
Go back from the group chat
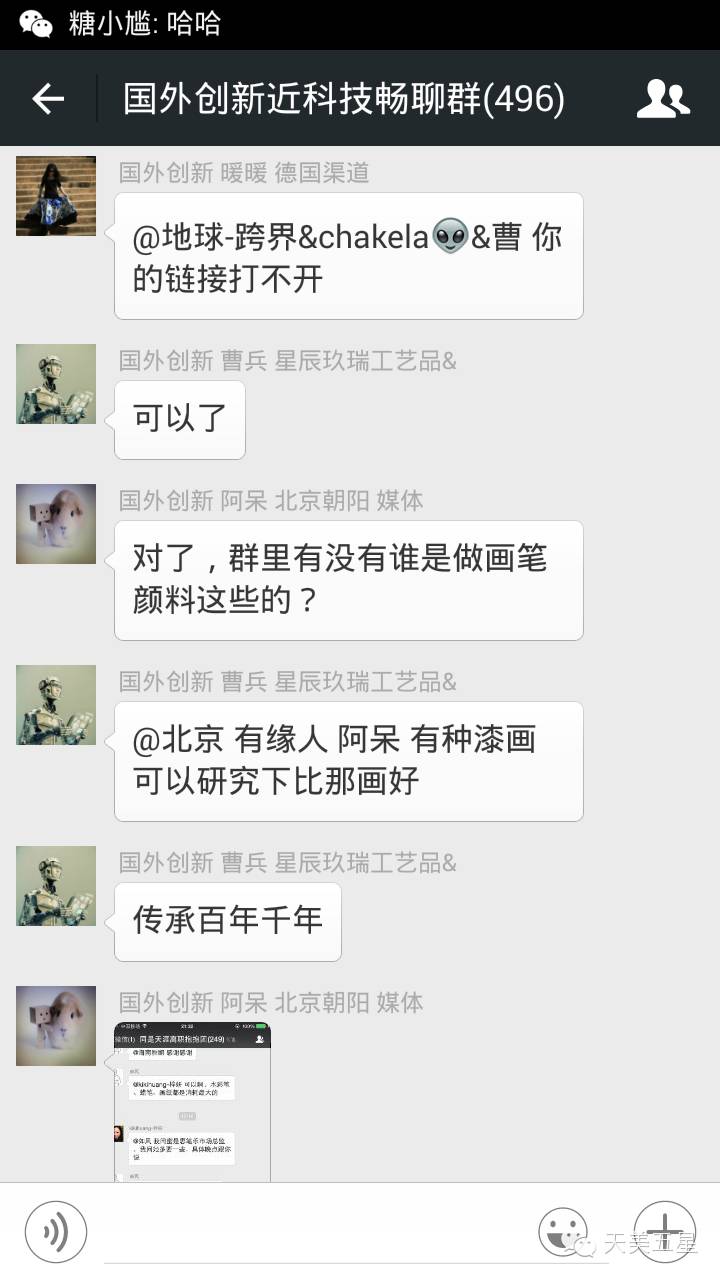(x=48, y=98)
